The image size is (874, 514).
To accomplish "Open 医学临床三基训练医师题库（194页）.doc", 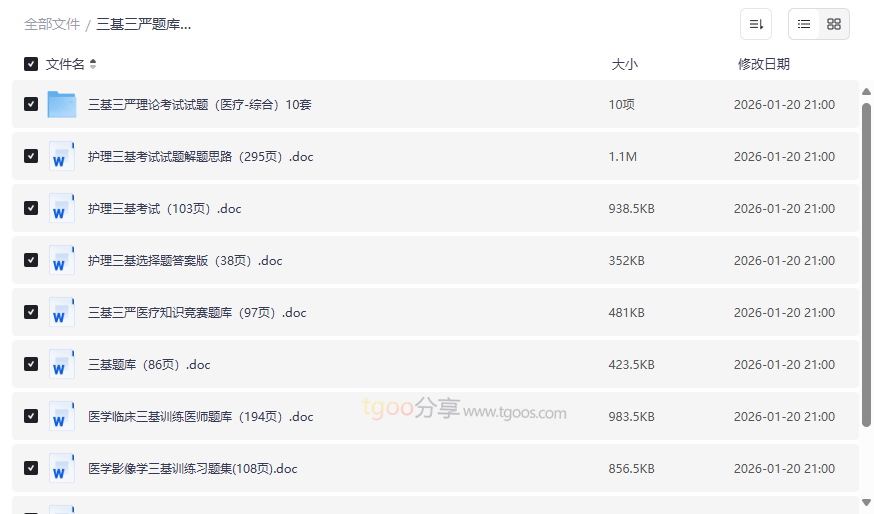I will click(x=200, y=416).
